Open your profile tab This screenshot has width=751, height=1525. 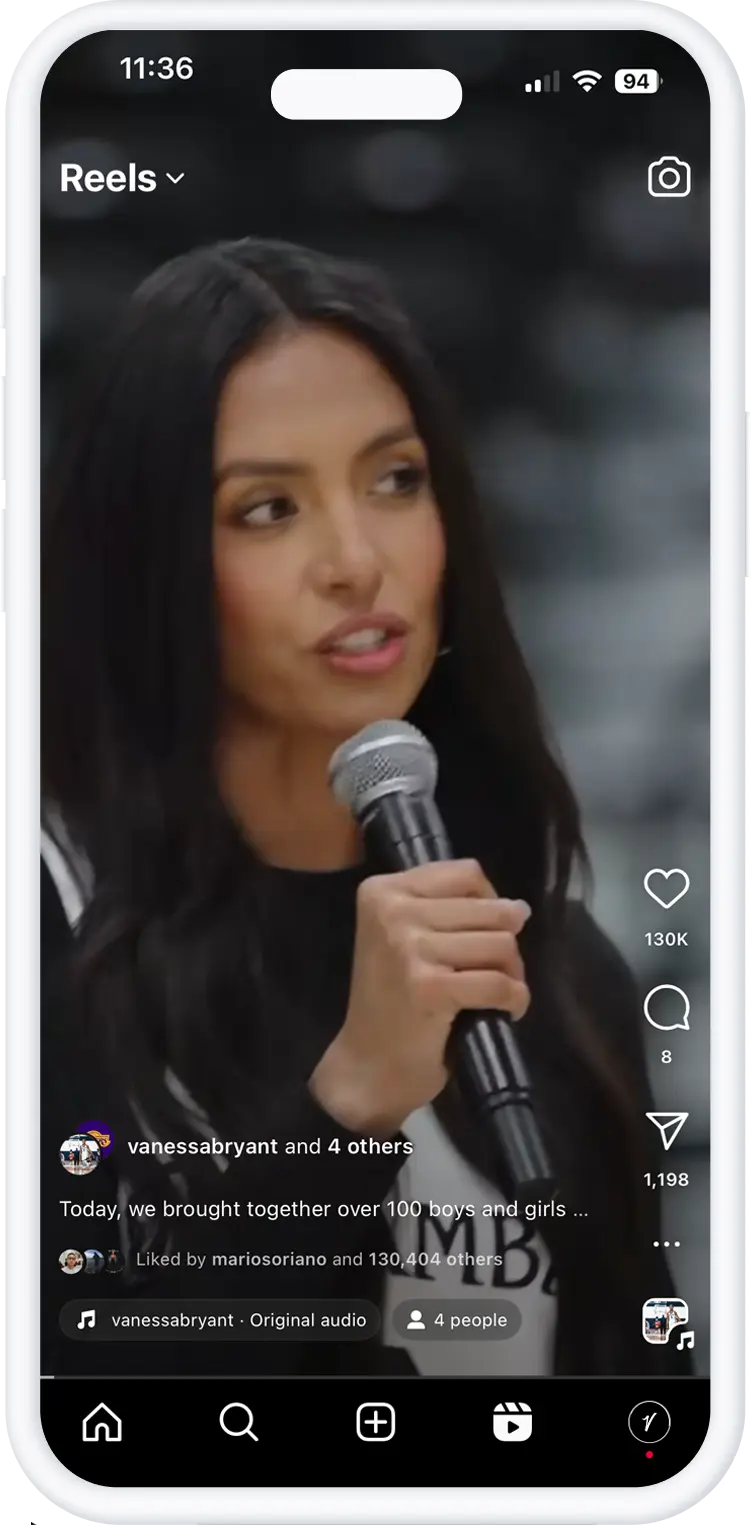pyautogui.click(x=648, y=1422)
